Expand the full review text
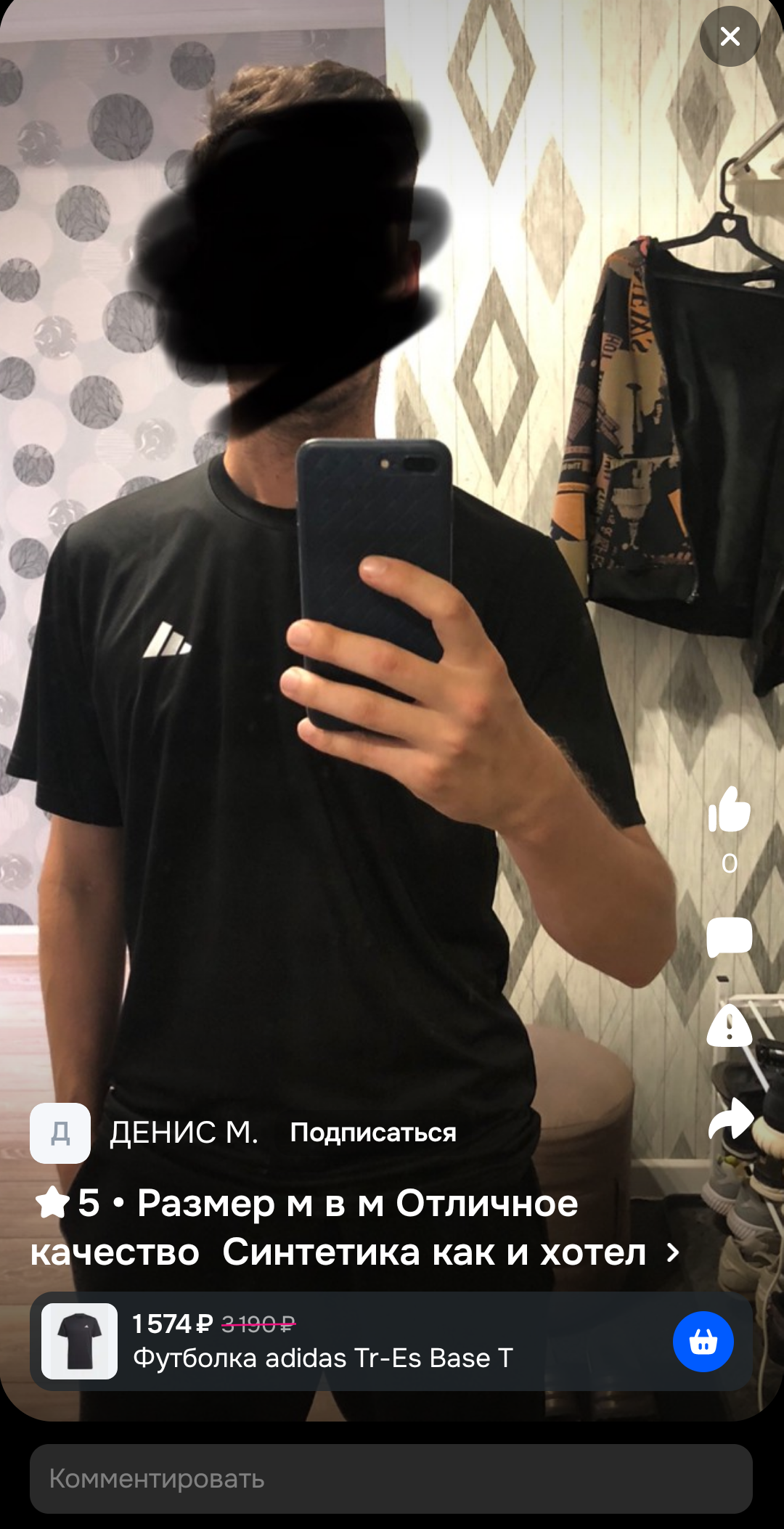This screenshot has width=784, height=1529. (673, 1252)
